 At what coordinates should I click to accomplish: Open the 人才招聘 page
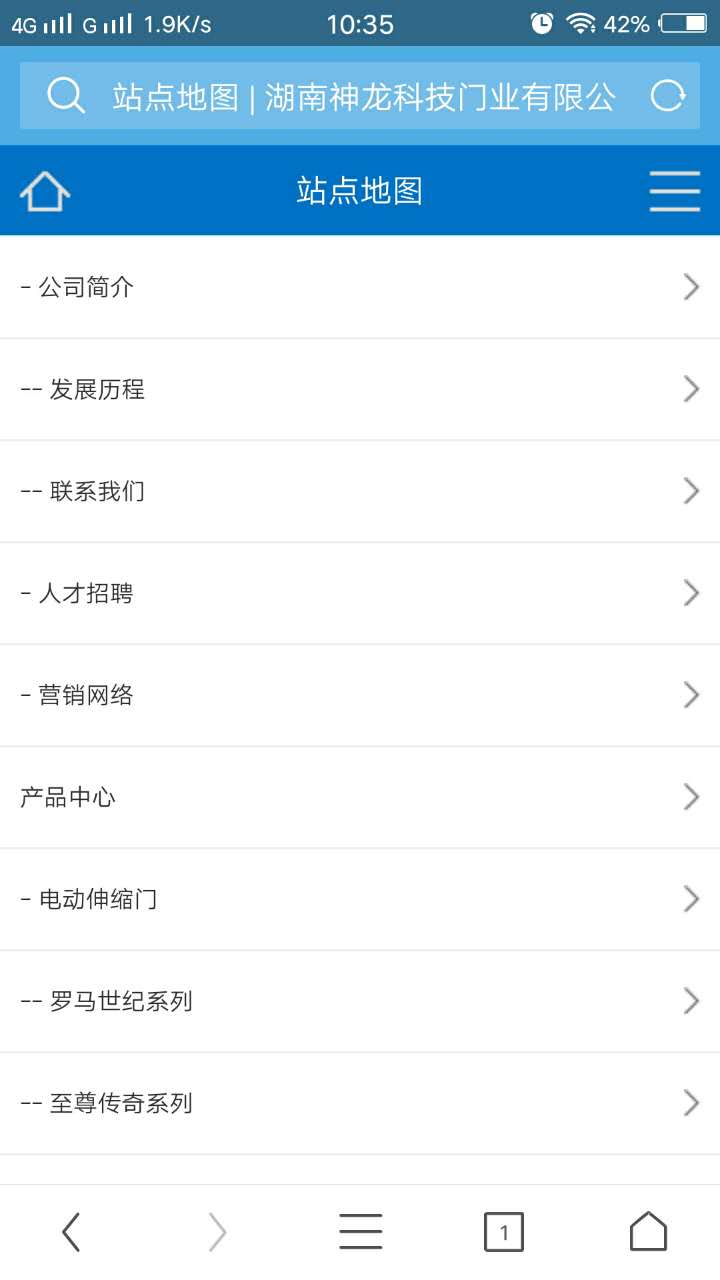click(x=360, y=593)
